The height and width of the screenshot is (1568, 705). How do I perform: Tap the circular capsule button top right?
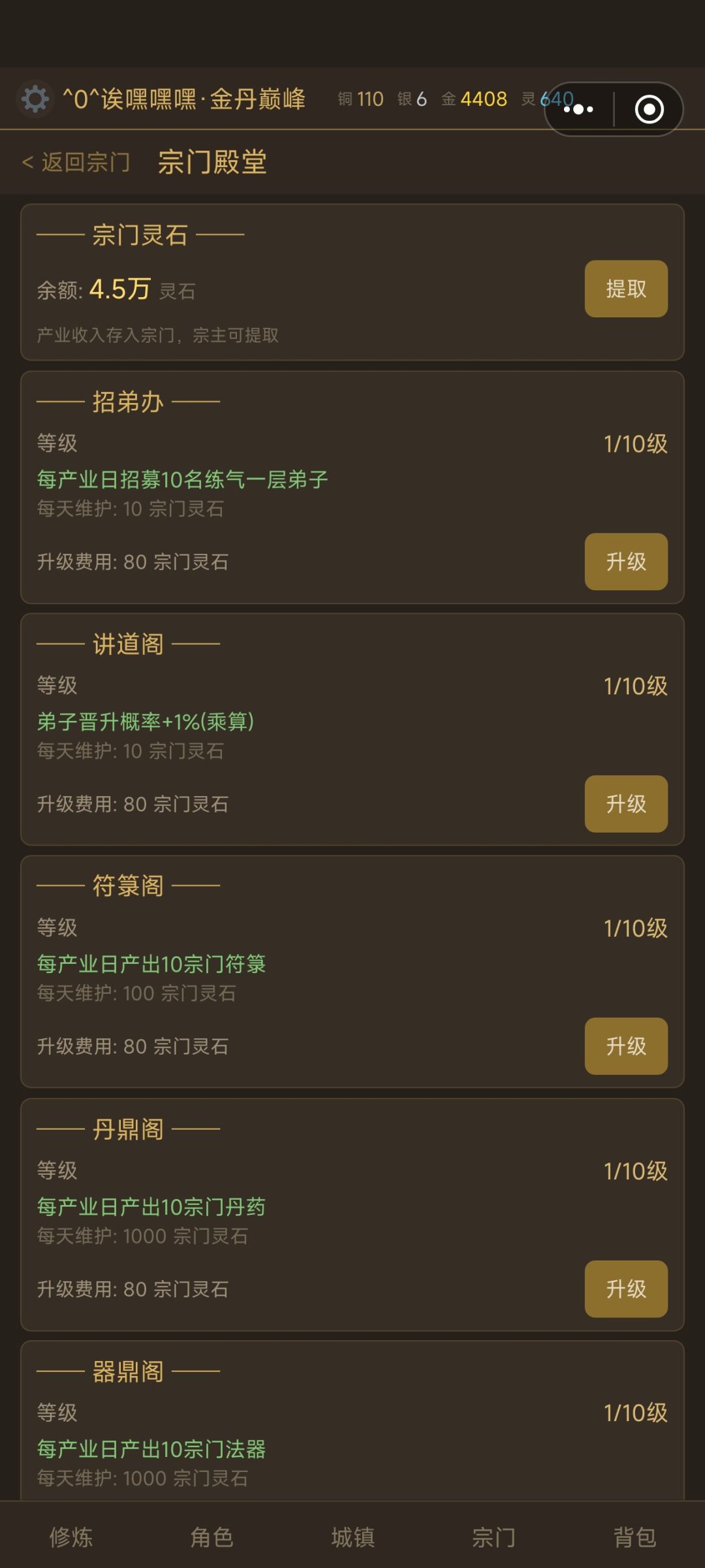(650, 110)
